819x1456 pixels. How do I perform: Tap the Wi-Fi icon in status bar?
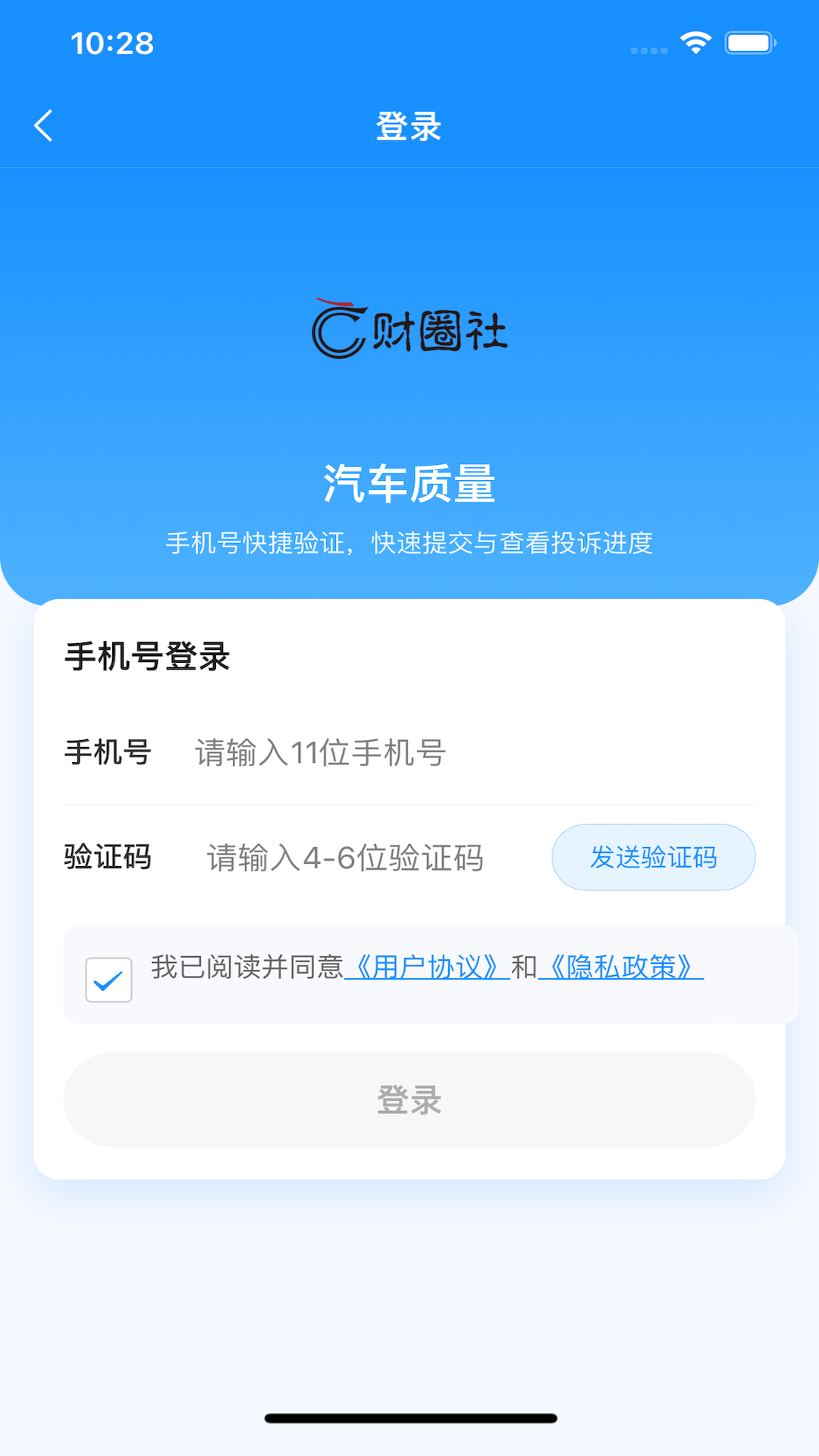(697, 43)
